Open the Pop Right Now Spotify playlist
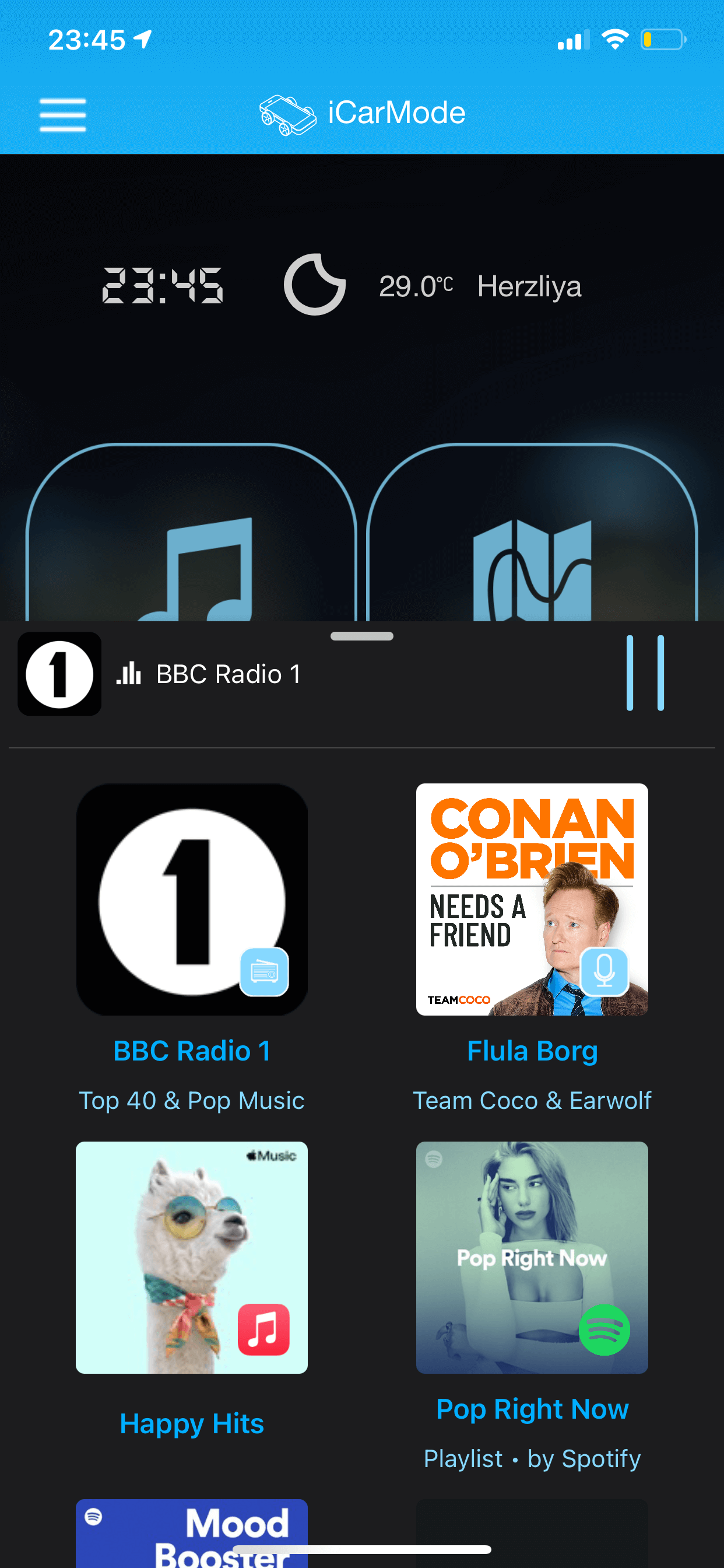 pyautogui.click(x=532, y=1257)
